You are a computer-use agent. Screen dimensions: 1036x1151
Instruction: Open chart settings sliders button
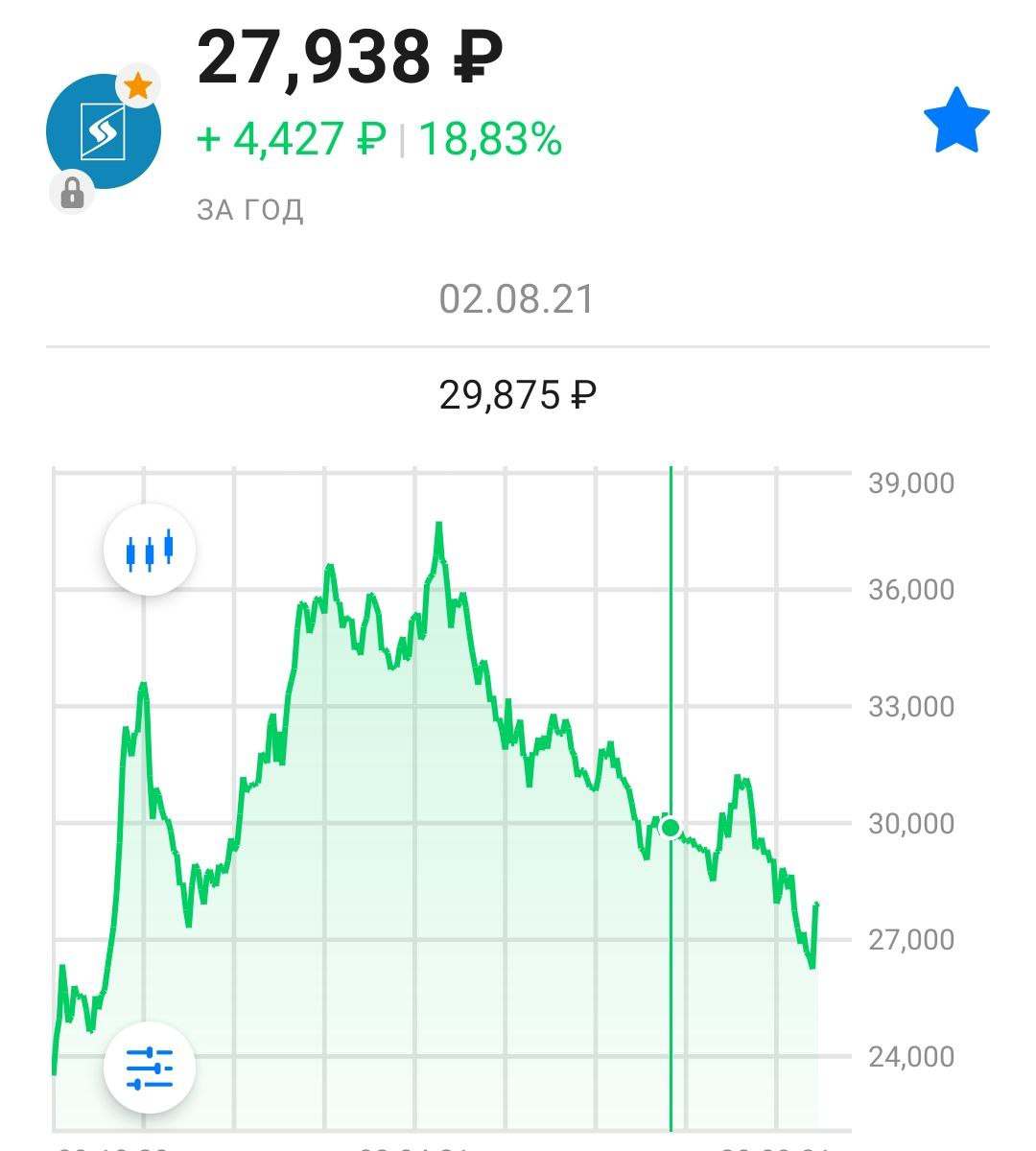coord(150,1068)
